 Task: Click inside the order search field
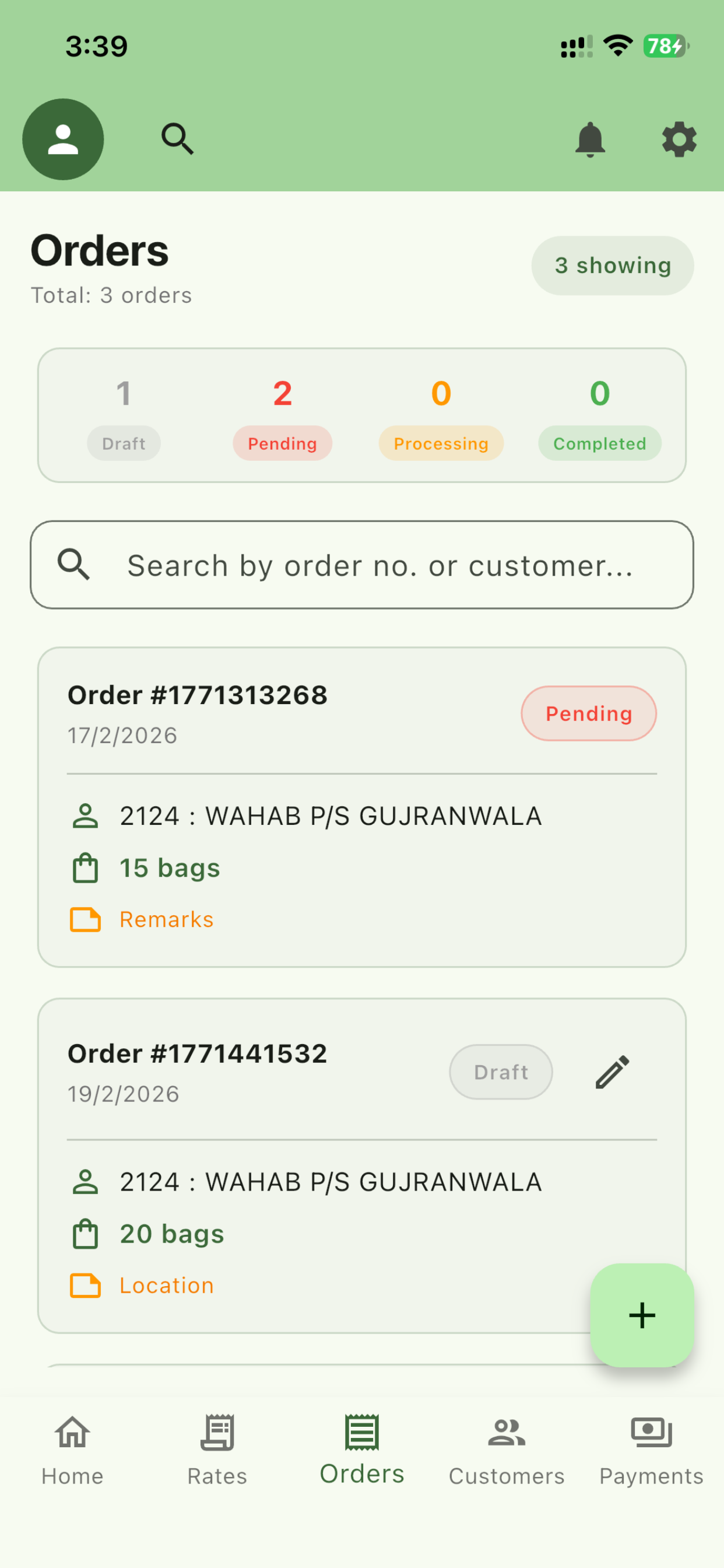362,565
